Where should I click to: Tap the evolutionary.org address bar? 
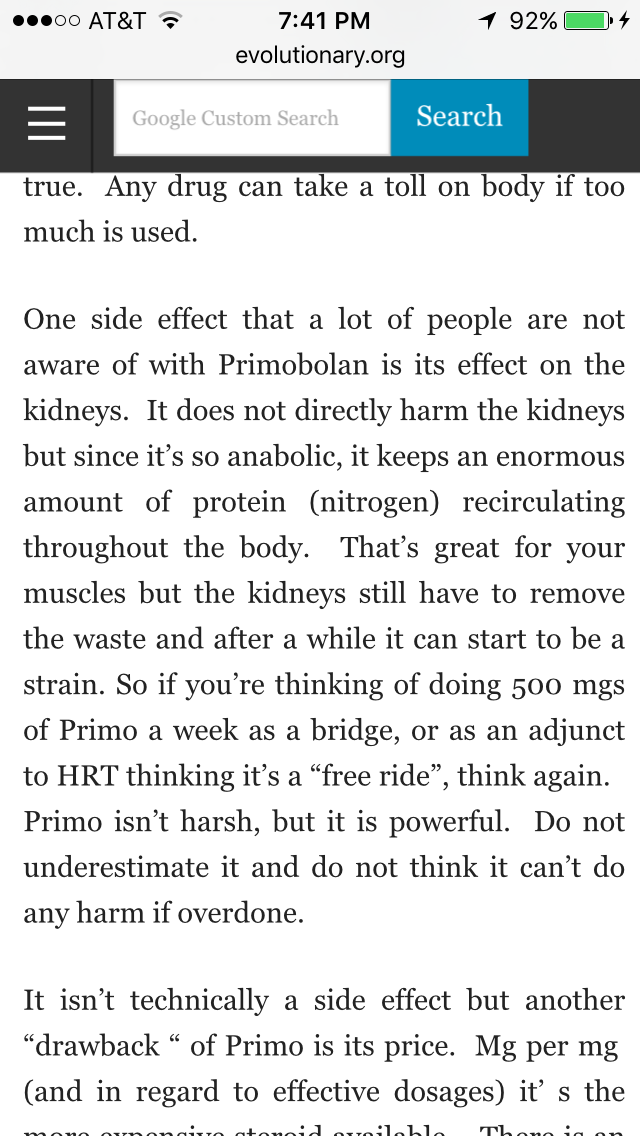point(320,56)
